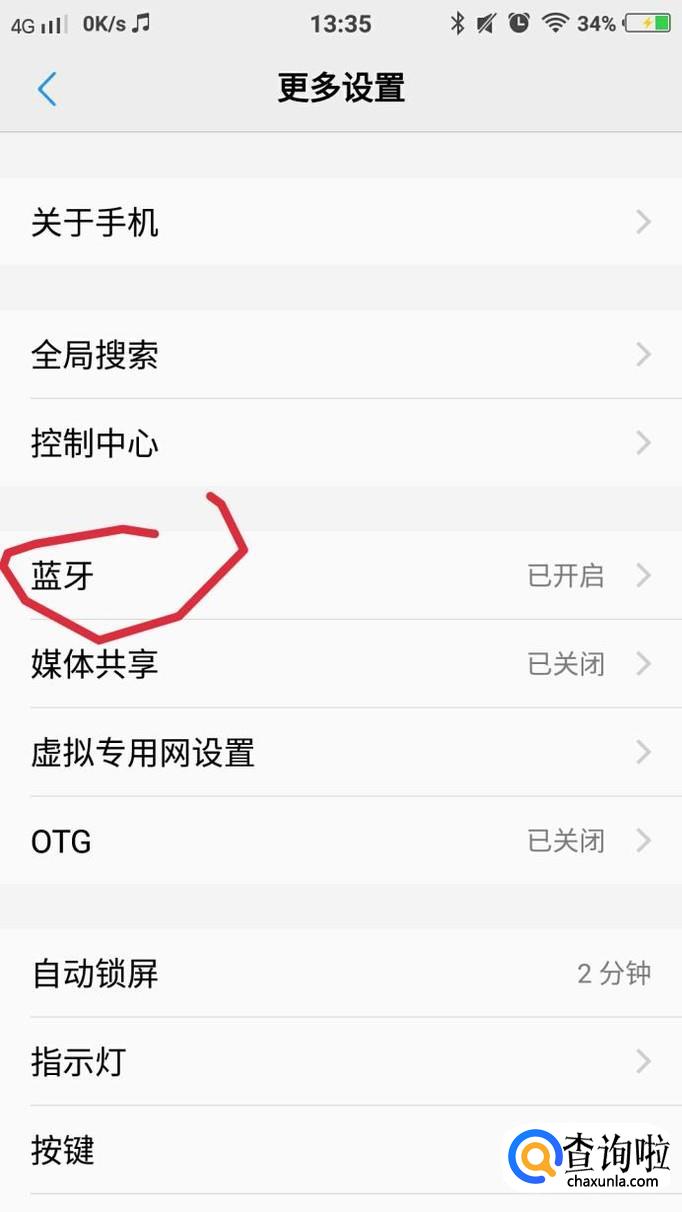Select 自动锁屏 to change lock time
Screen dimensions: 682x1212
[x=341, y=973]
